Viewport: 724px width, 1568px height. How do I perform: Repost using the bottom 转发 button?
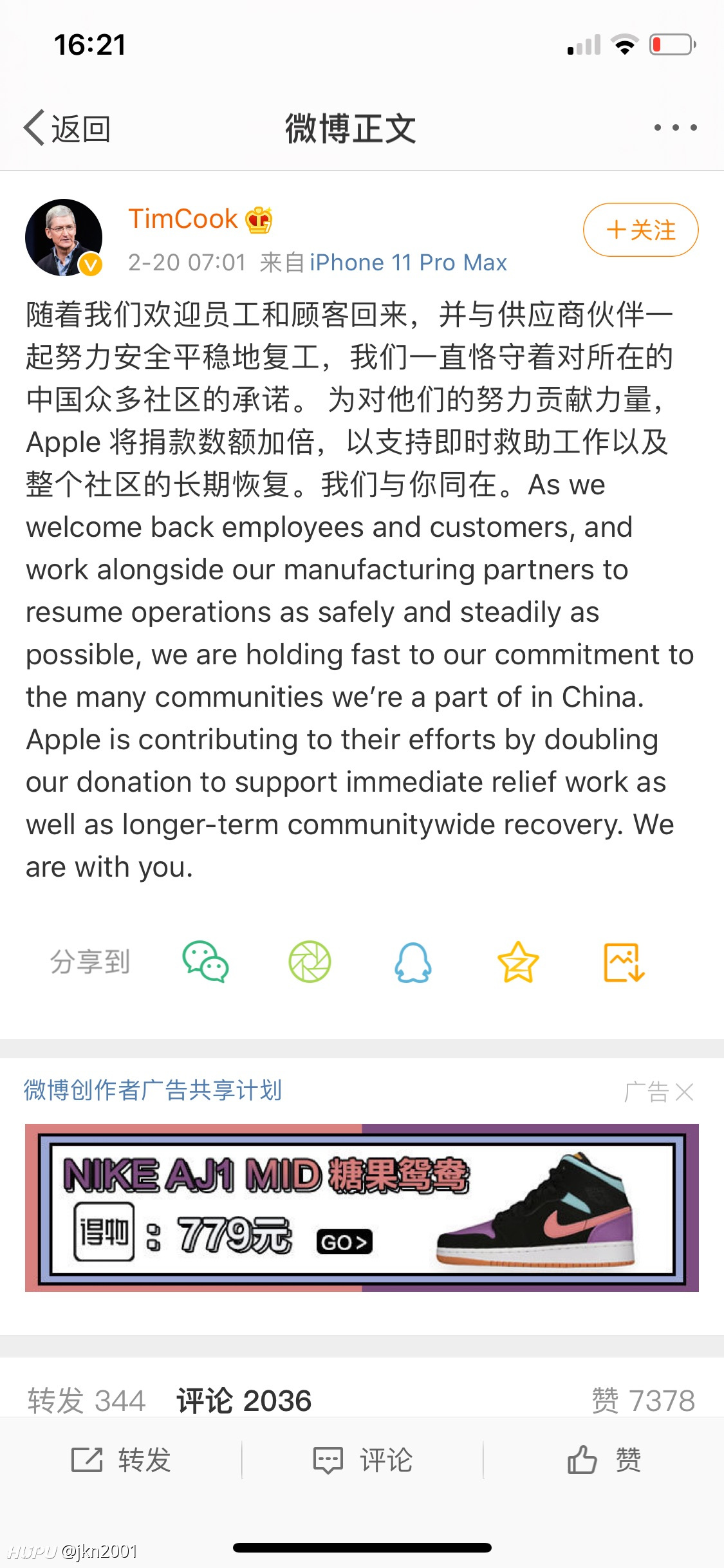pyautogui.click(x=121, y=1460)
